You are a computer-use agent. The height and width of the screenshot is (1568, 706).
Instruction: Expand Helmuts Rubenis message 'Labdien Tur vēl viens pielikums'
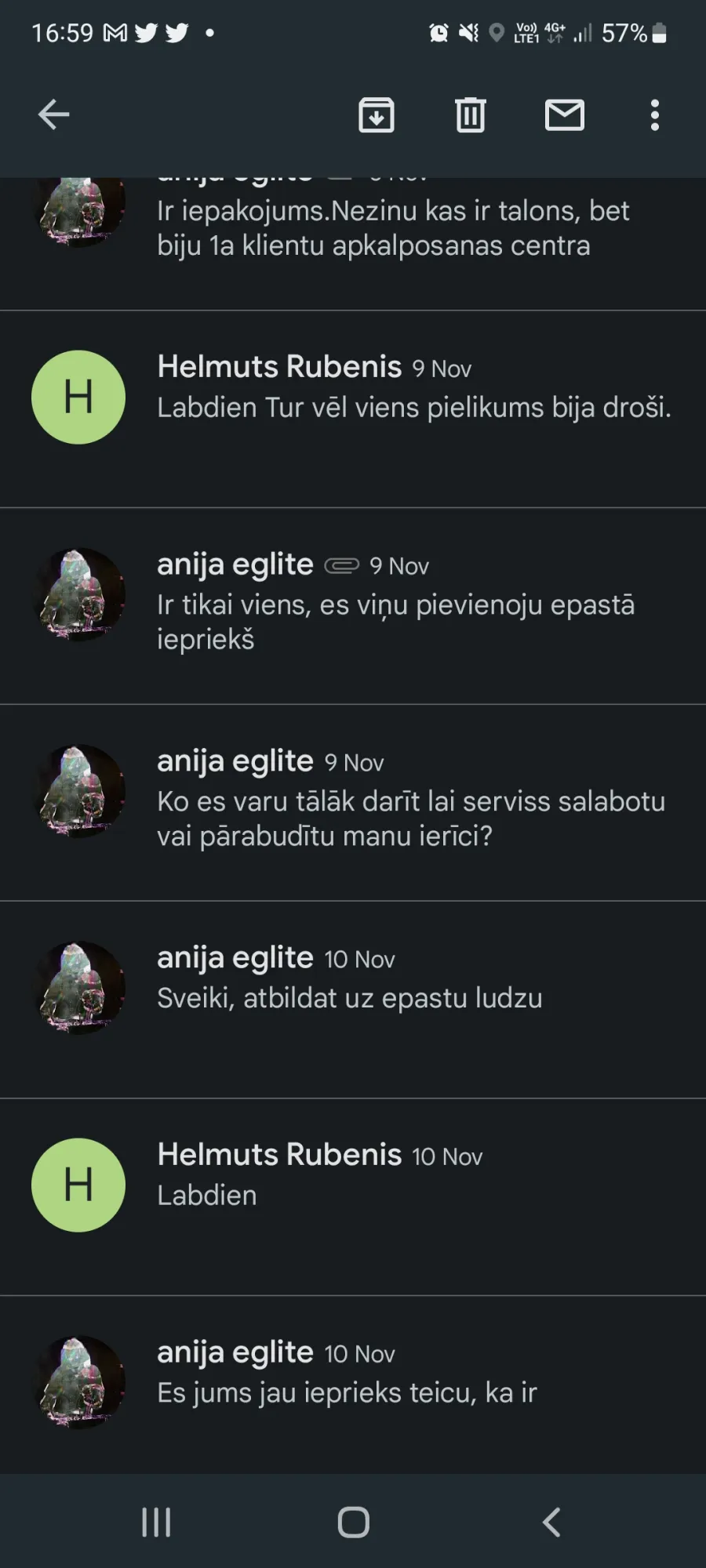click(353, 409)
